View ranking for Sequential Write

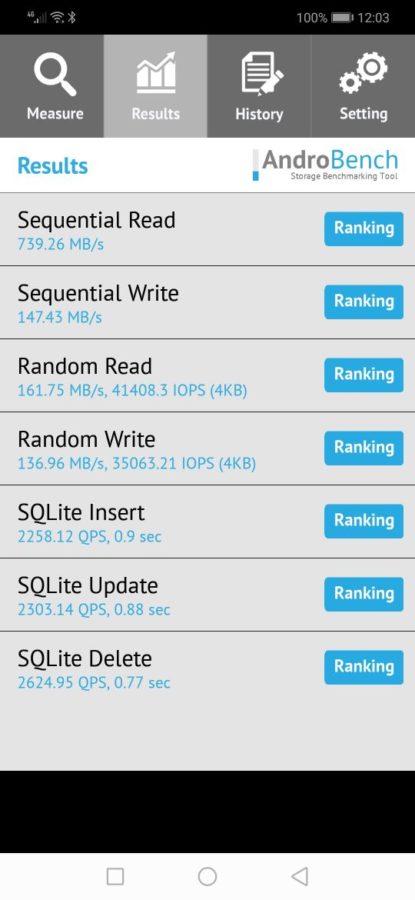click(364, 301)
